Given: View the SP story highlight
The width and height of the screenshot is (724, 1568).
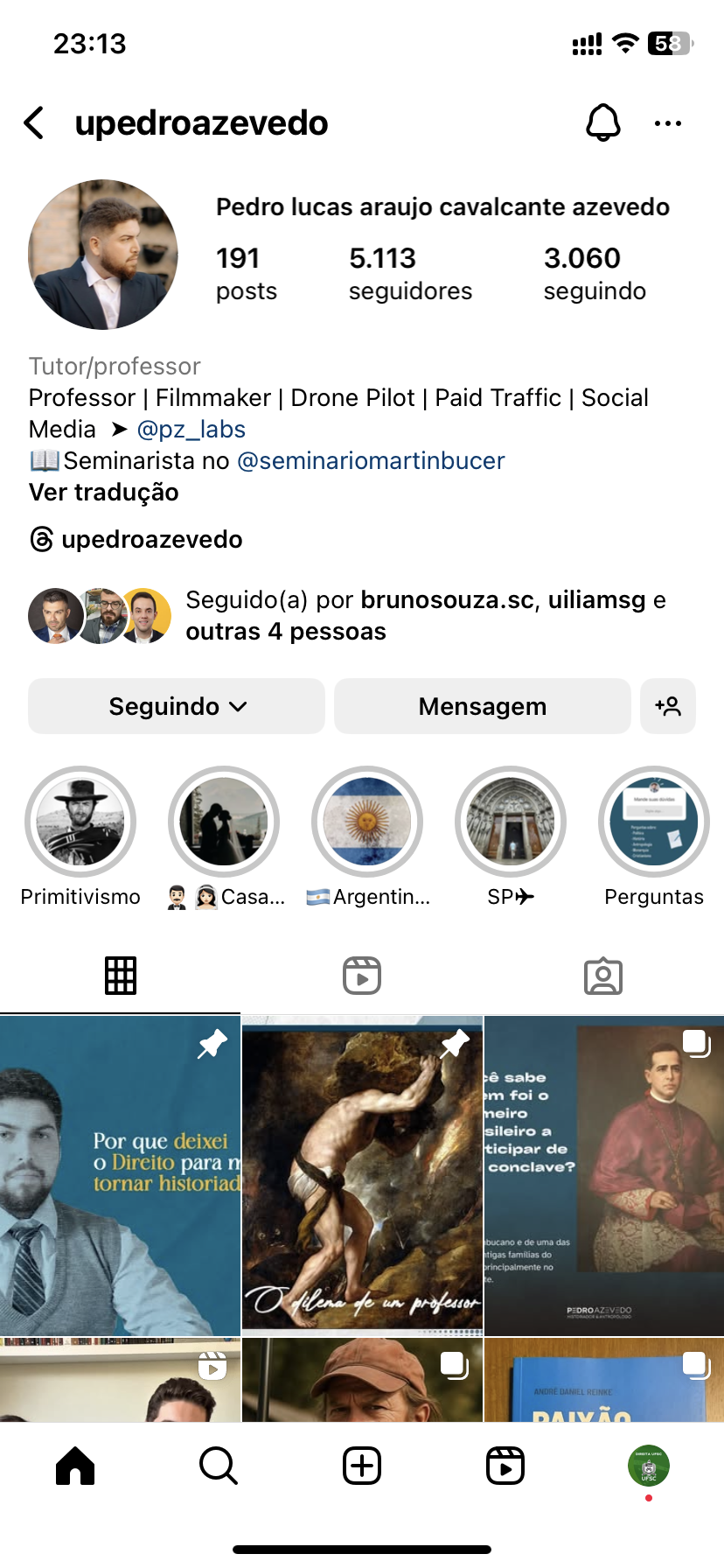Looking at the screenshot, I should pos(511,822).
